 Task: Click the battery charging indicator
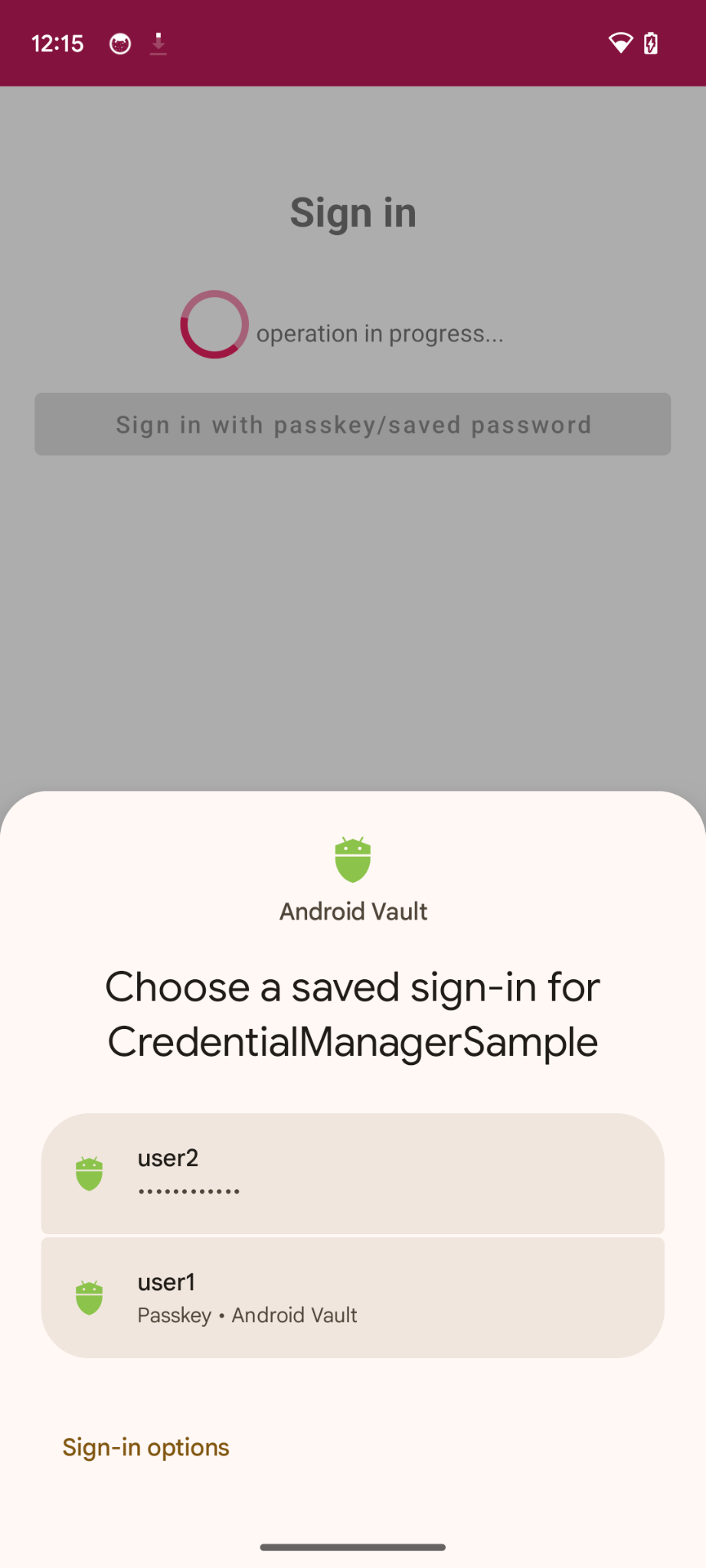(x=651, y=43)
